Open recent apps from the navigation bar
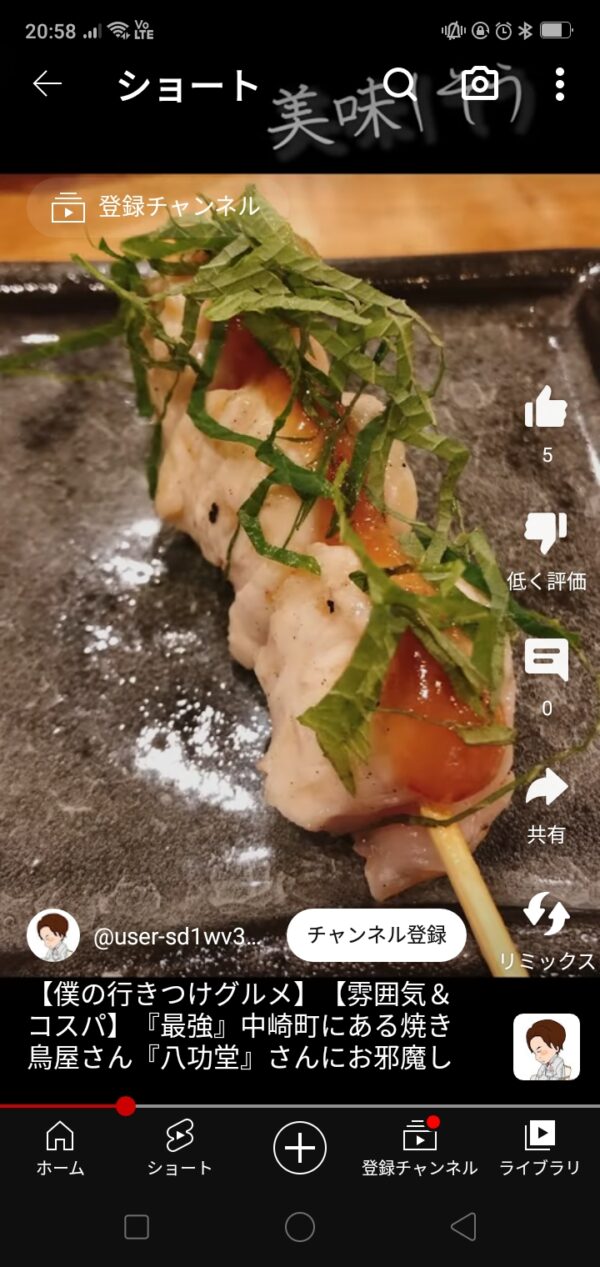 coord(136,1227)
